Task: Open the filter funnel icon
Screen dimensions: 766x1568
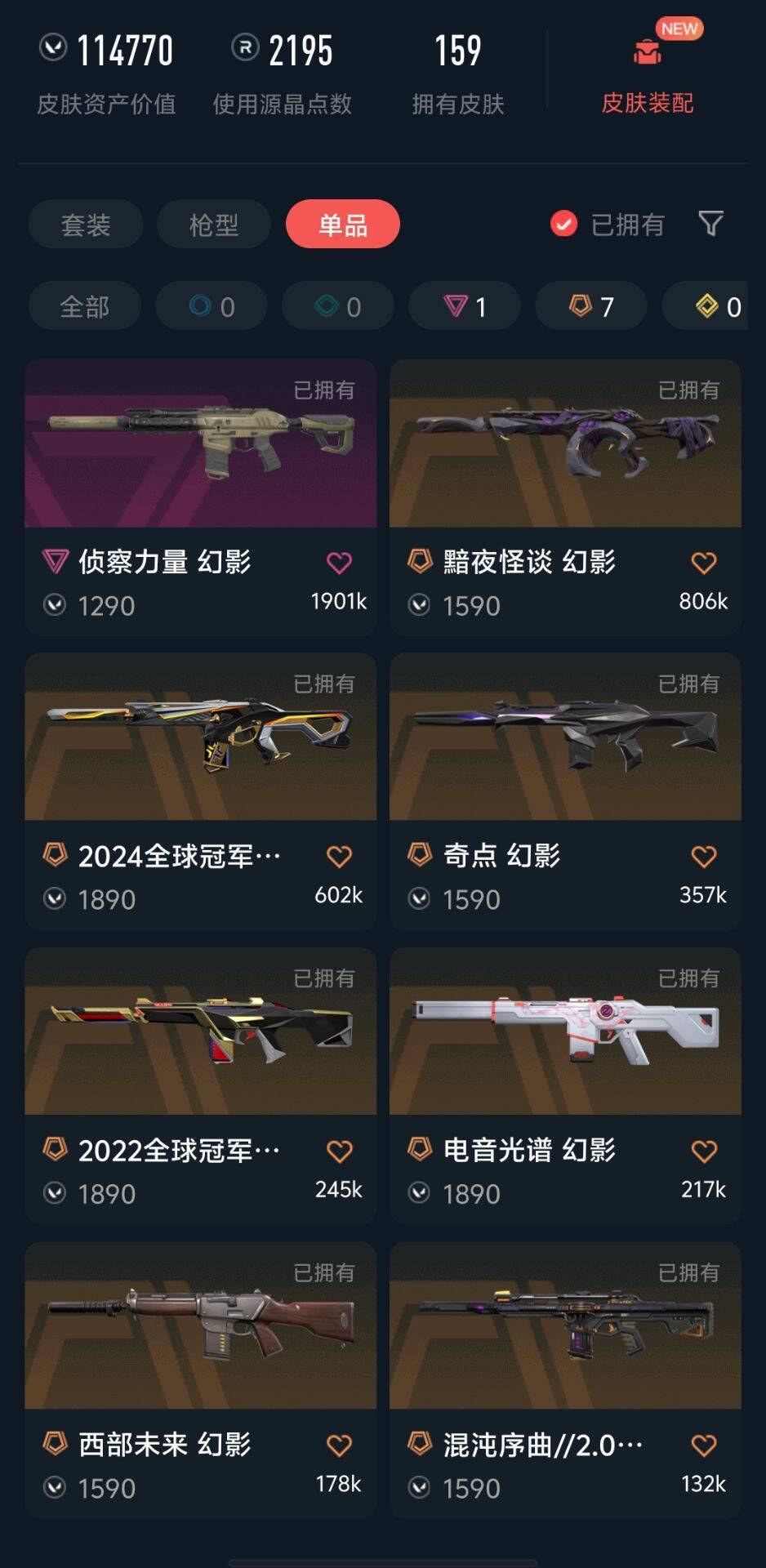Action: [x=711, y=224]
